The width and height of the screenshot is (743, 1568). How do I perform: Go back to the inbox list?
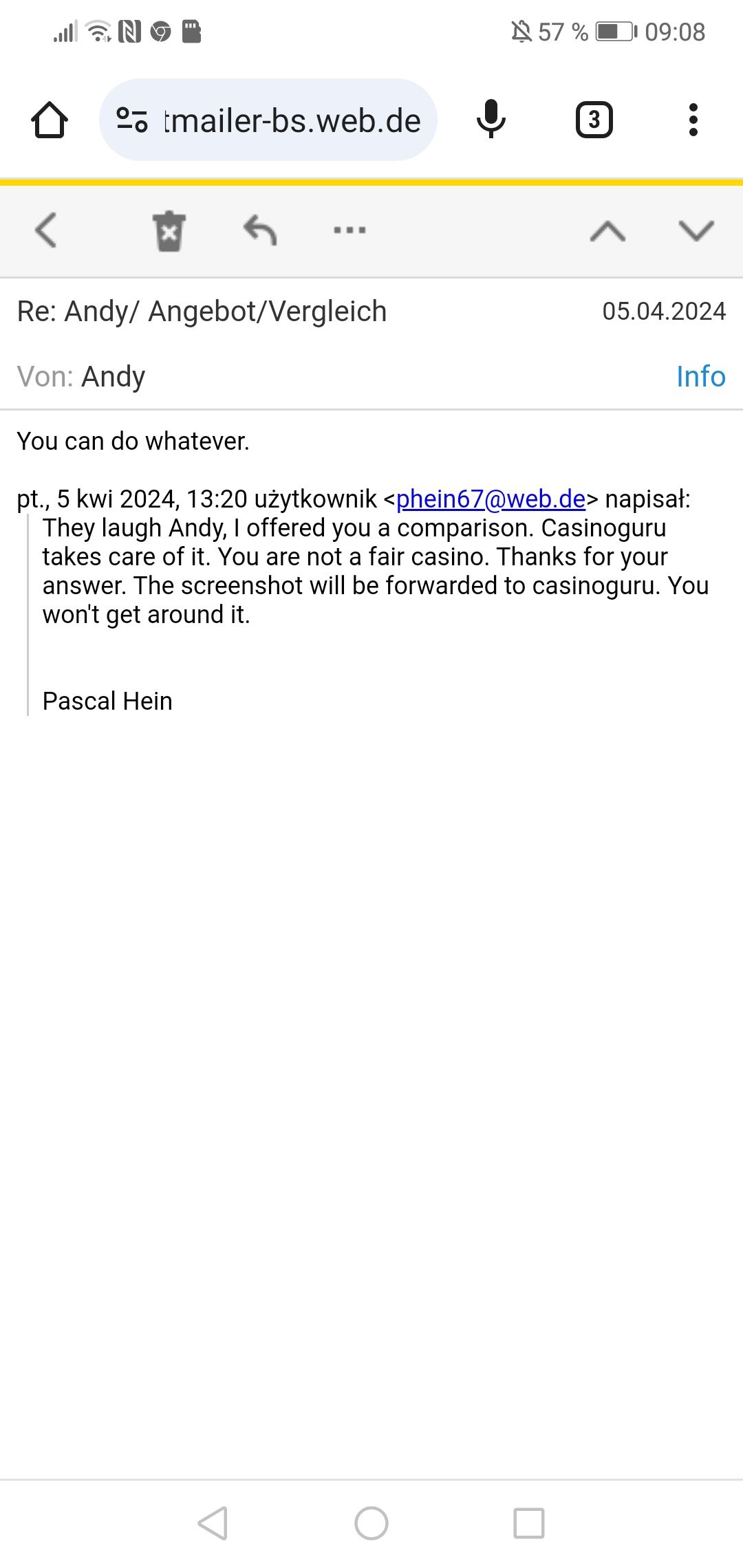(45, 230)
